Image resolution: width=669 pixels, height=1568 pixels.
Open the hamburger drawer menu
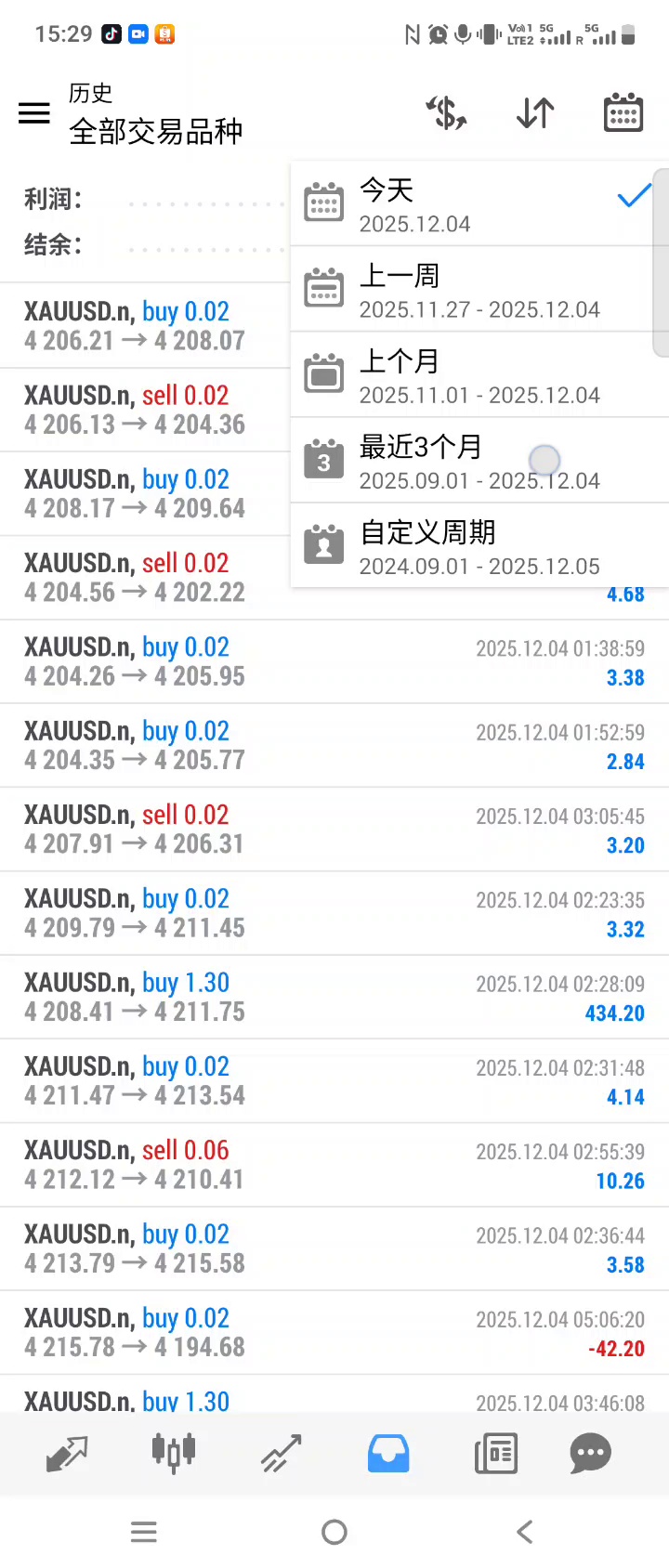coord(34,113)
